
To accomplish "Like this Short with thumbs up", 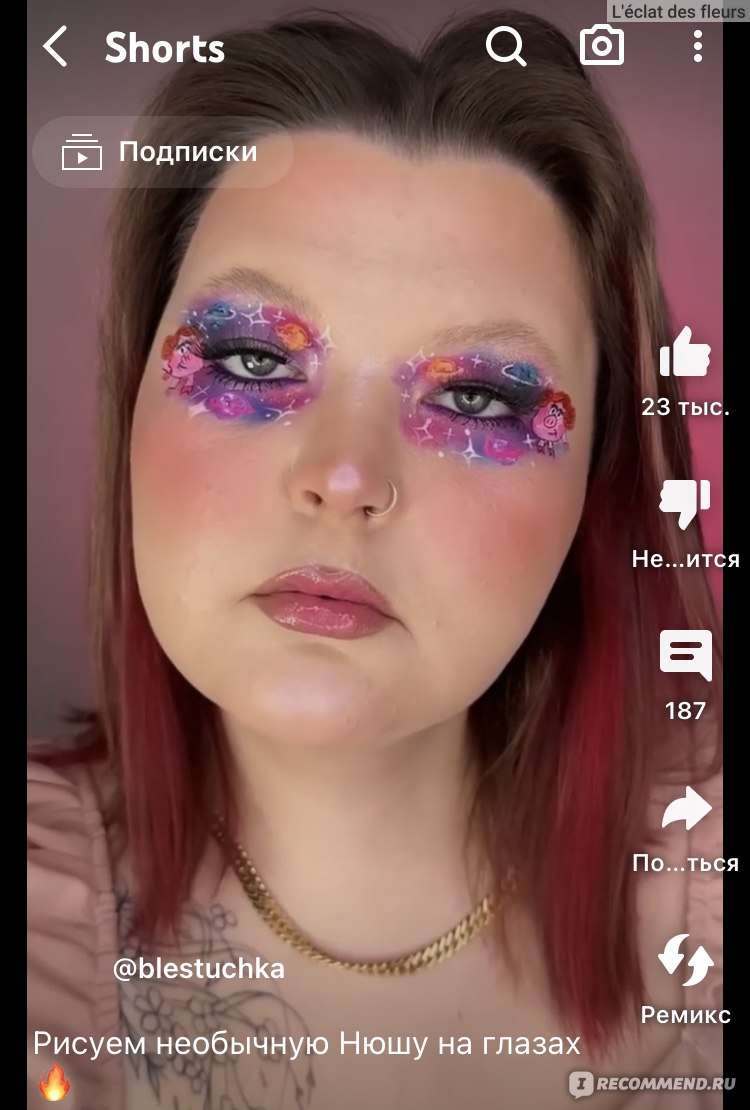I will (x=685, y=353).
